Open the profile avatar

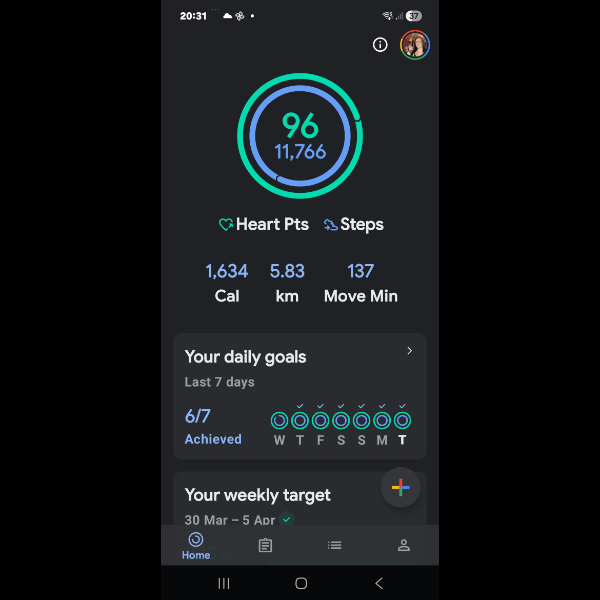click(x=415, y=45)
